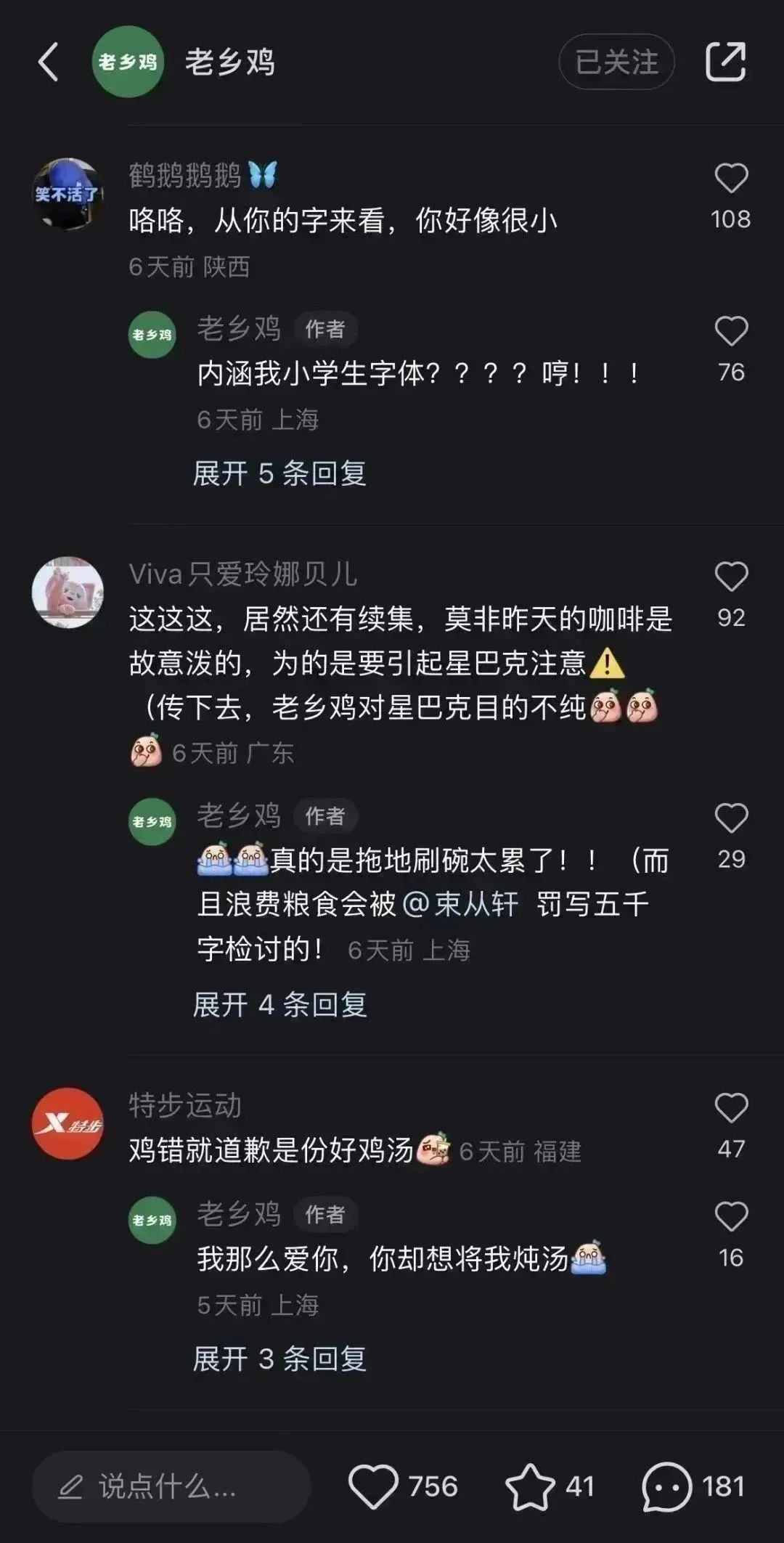Like 老乡鸡's reply about 炖汤

pyautogui.click(x=731, y=1217)
